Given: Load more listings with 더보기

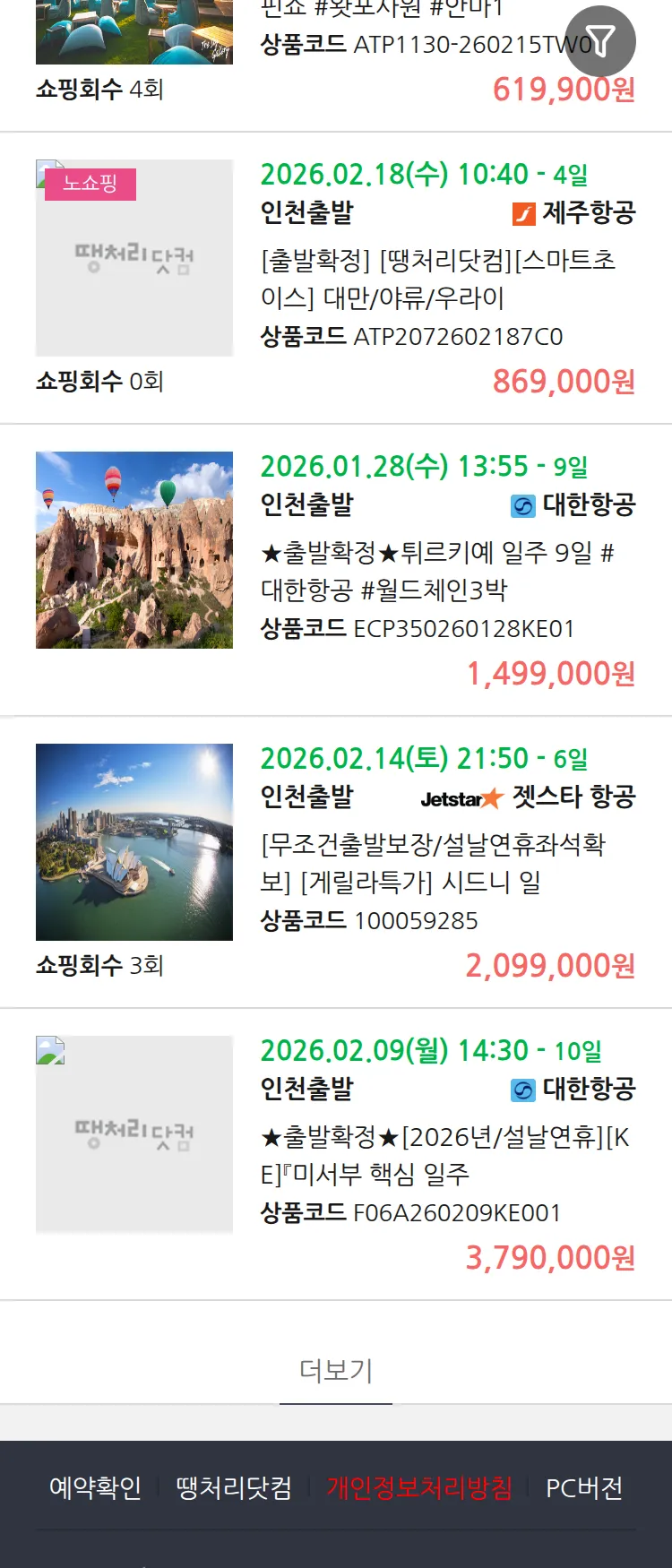Looking at the screenshot, I should [336, 1370].
